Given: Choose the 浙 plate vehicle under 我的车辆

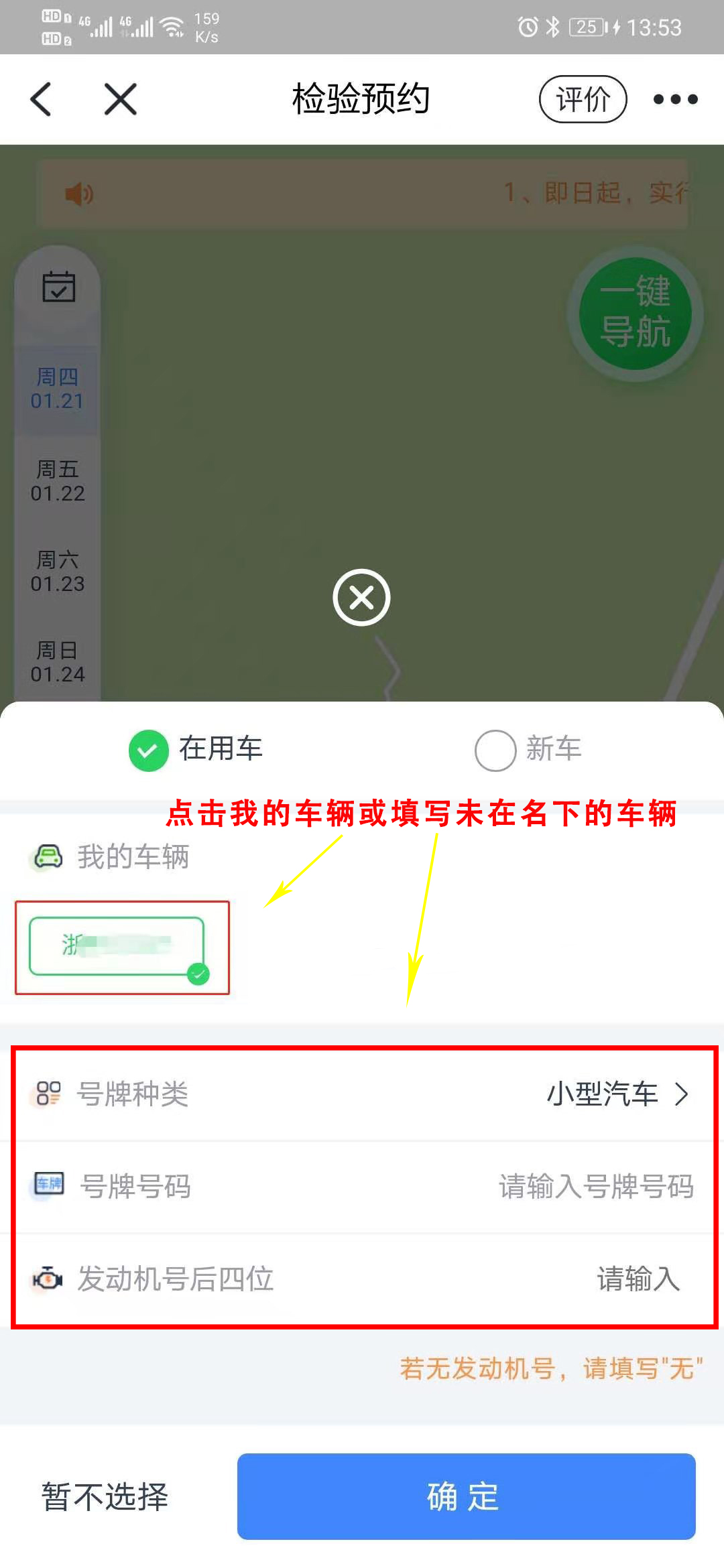Looking at the screenshot, I should click(x=117, y=945).
